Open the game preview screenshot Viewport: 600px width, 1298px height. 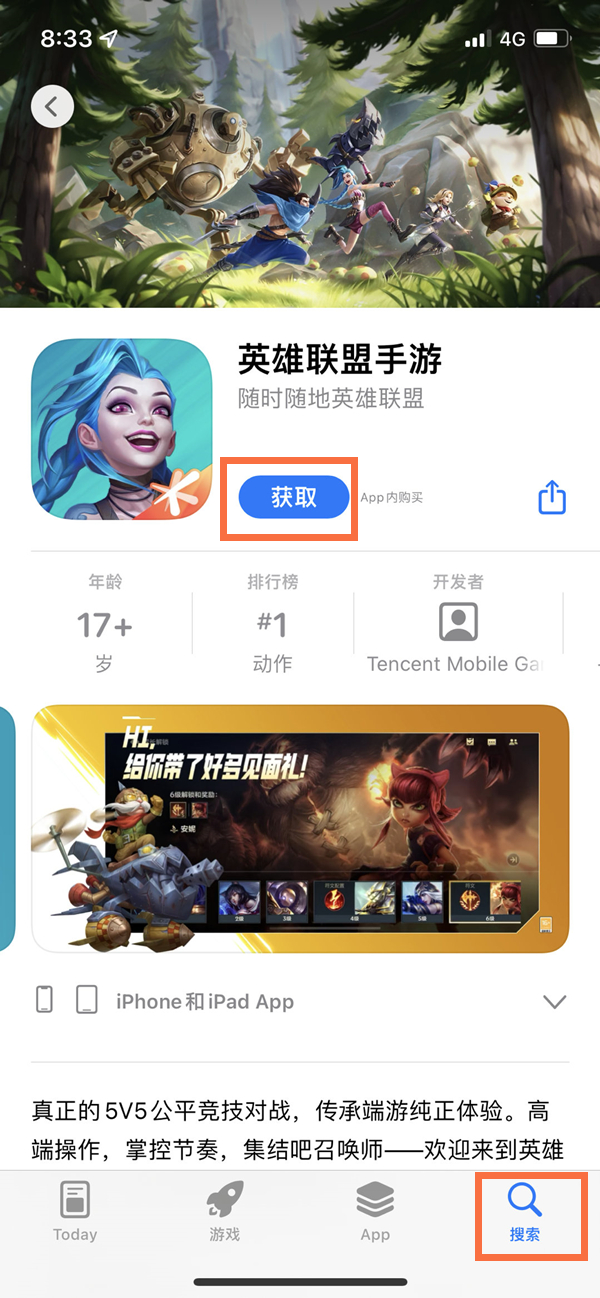300,830
